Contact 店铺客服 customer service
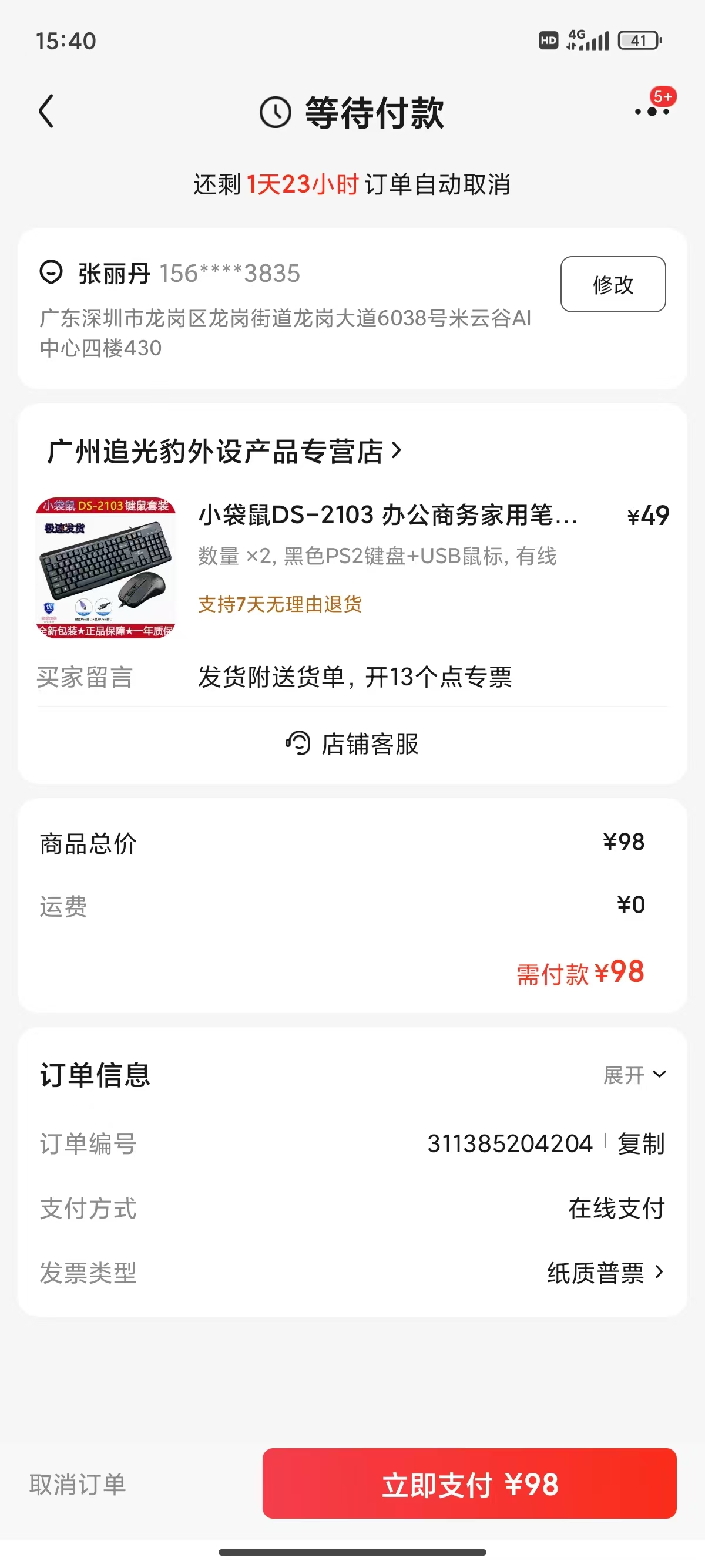The width and height of the screenshot is (705, 1568). 352,744
